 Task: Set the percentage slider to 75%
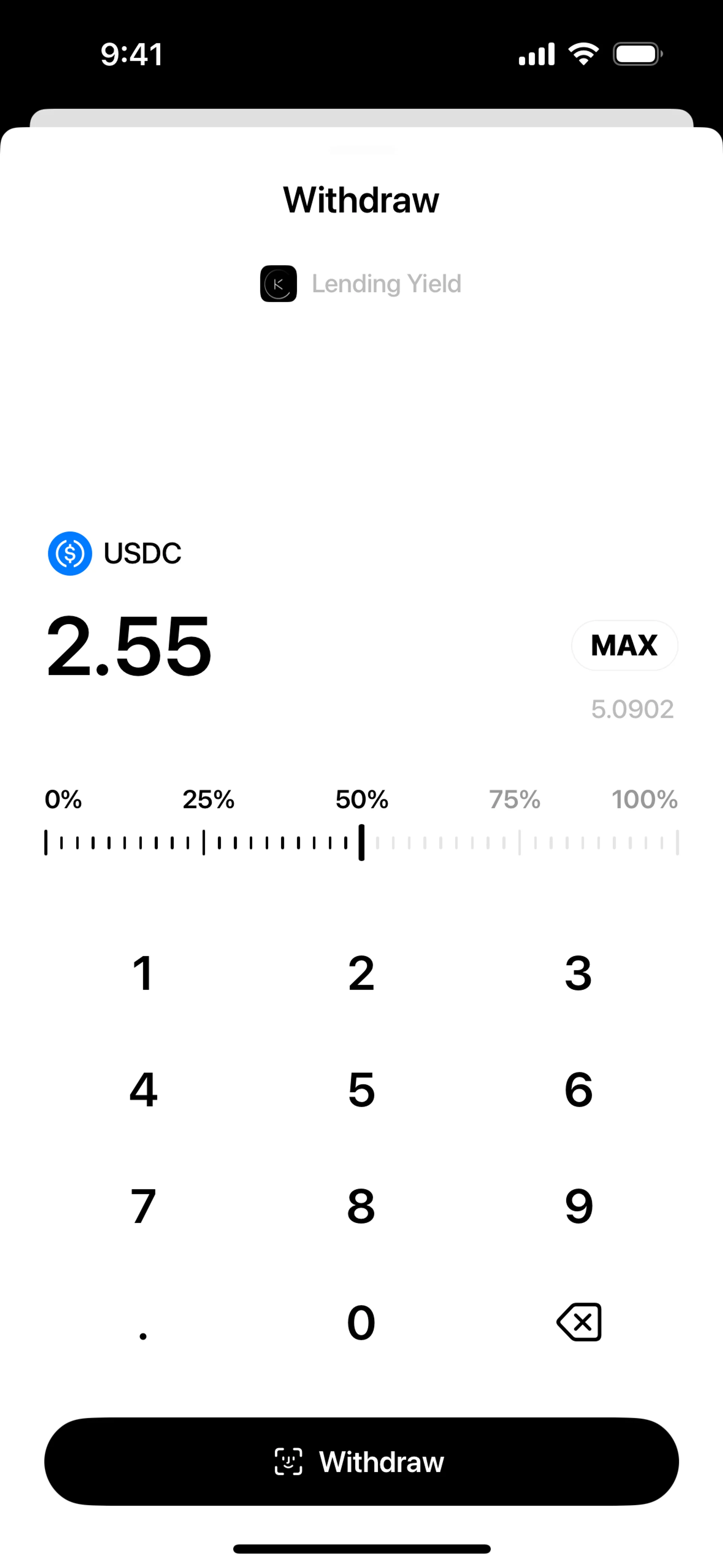pos(519,842)
